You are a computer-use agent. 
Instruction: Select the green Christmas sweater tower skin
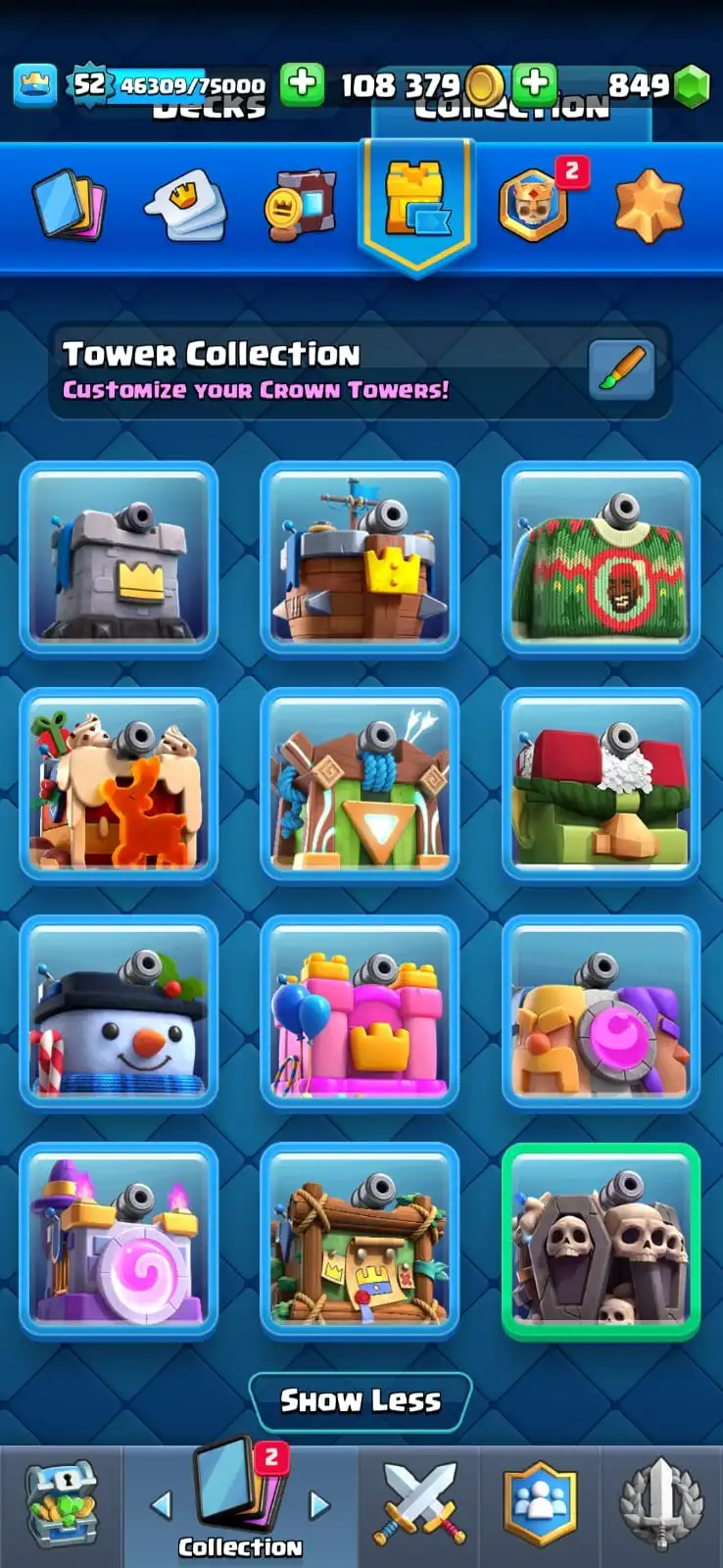[x=601, y=557]
